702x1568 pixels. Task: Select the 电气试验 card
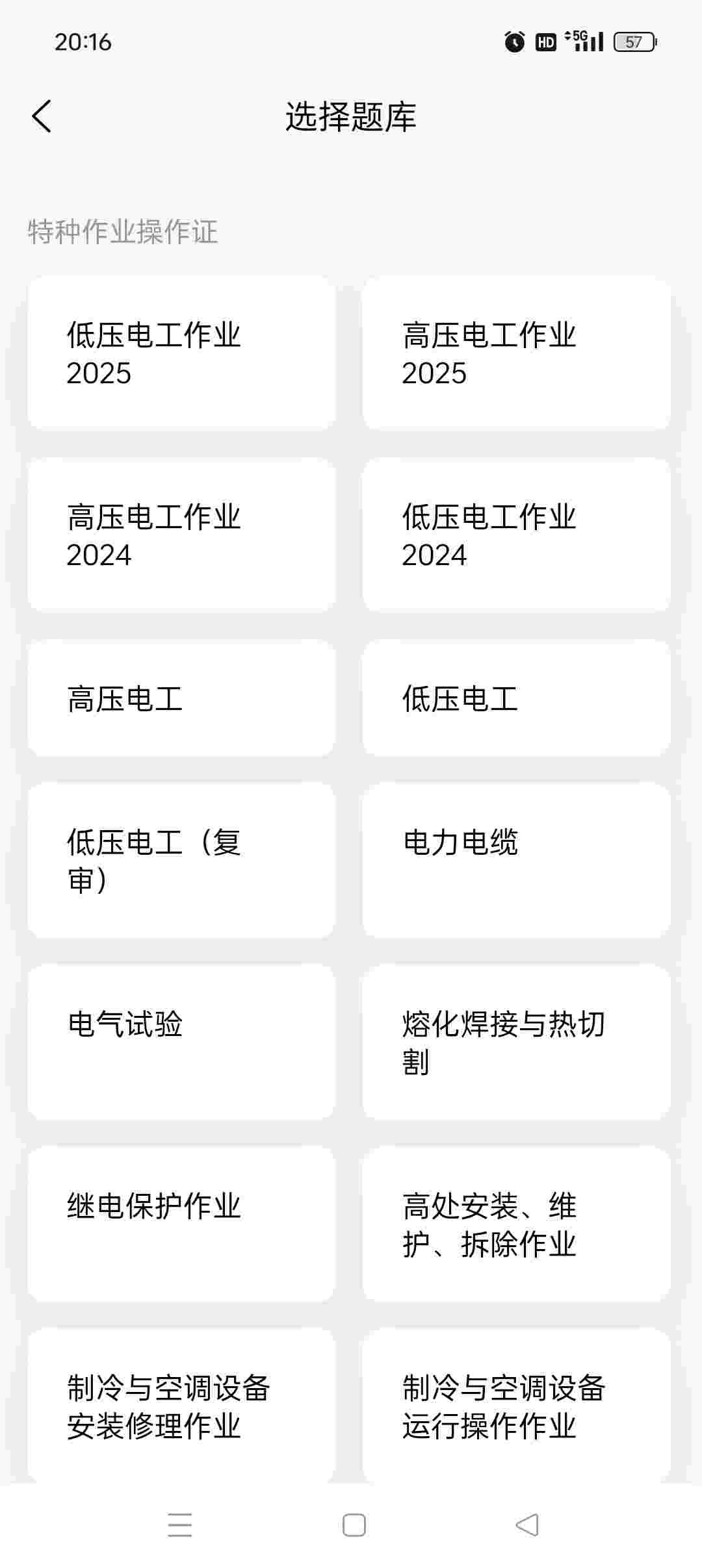181,1042
